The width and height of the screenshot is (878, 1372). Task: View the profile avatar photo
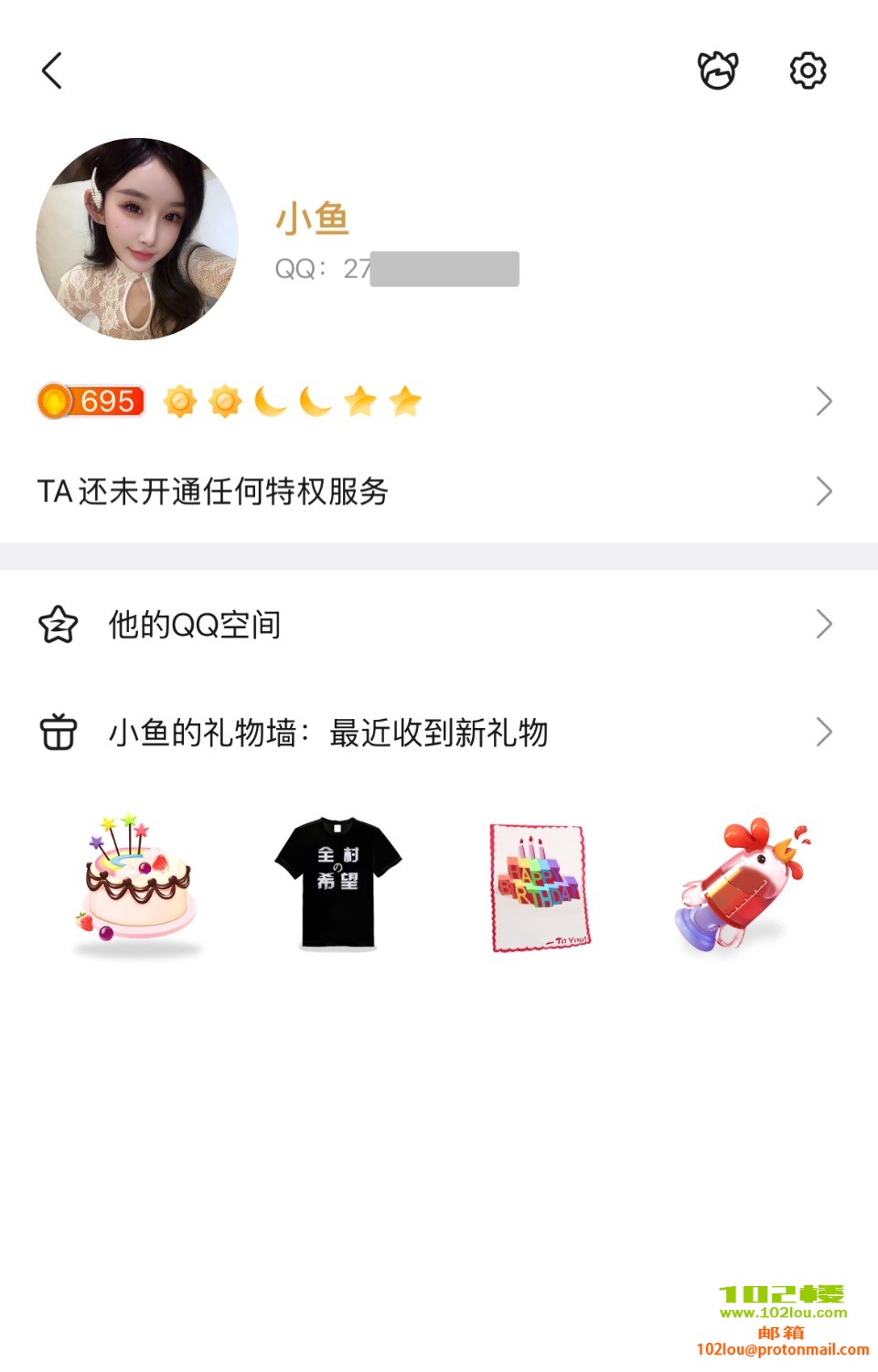(x=137, y=239)
